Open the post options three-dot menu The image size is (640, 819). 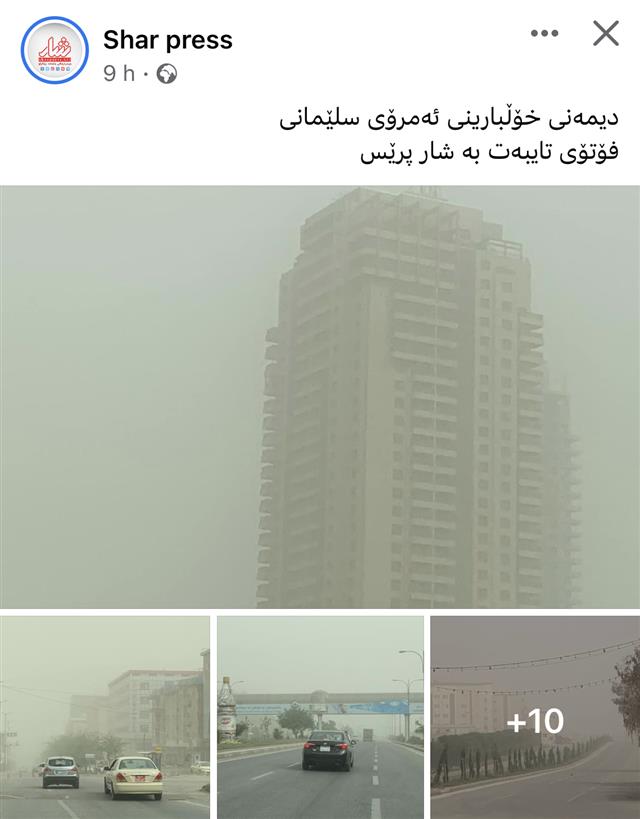[544, 34]
